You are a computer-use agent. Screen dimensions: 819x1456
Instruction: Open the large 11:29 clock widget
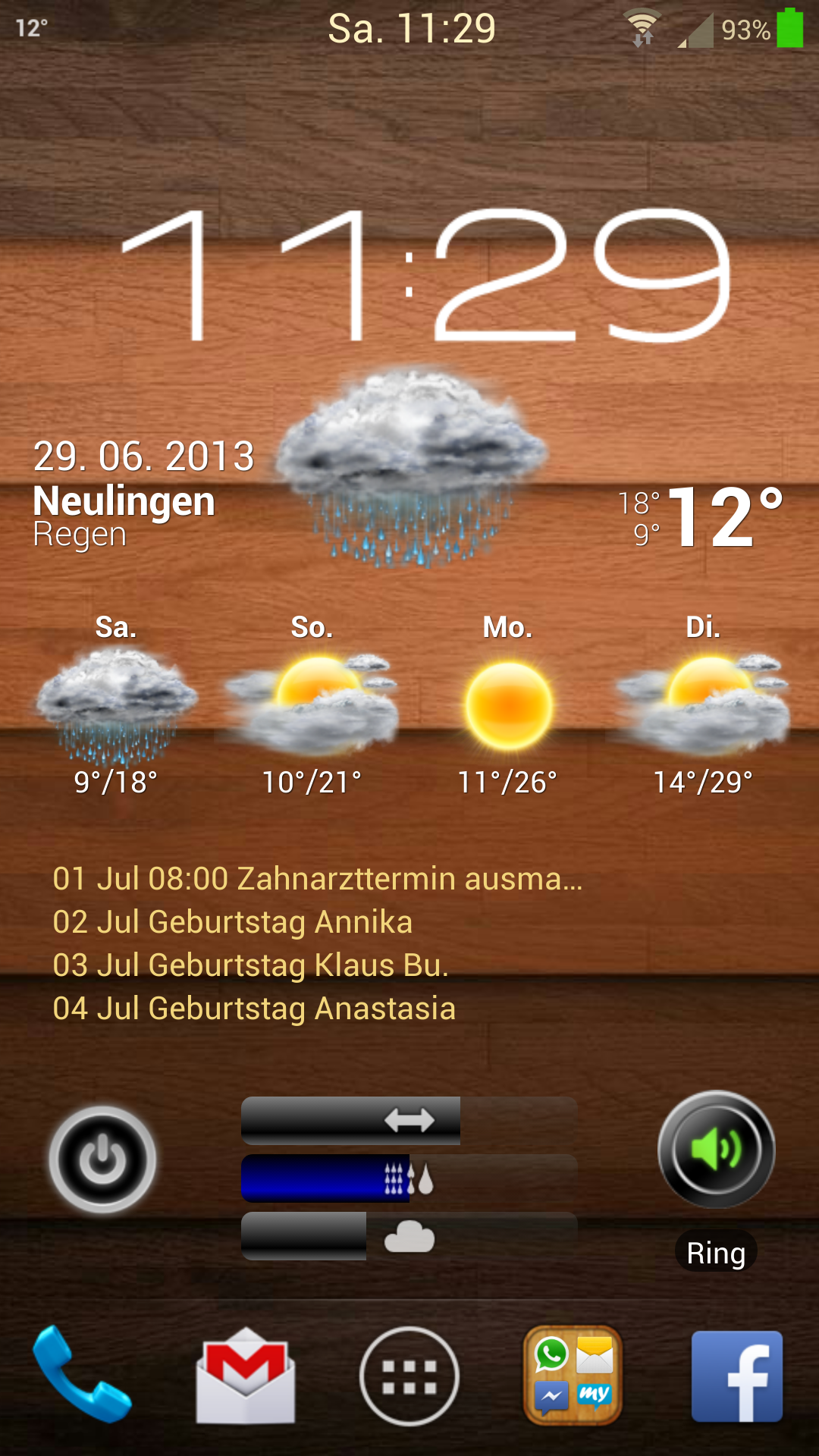pos(425,275)
